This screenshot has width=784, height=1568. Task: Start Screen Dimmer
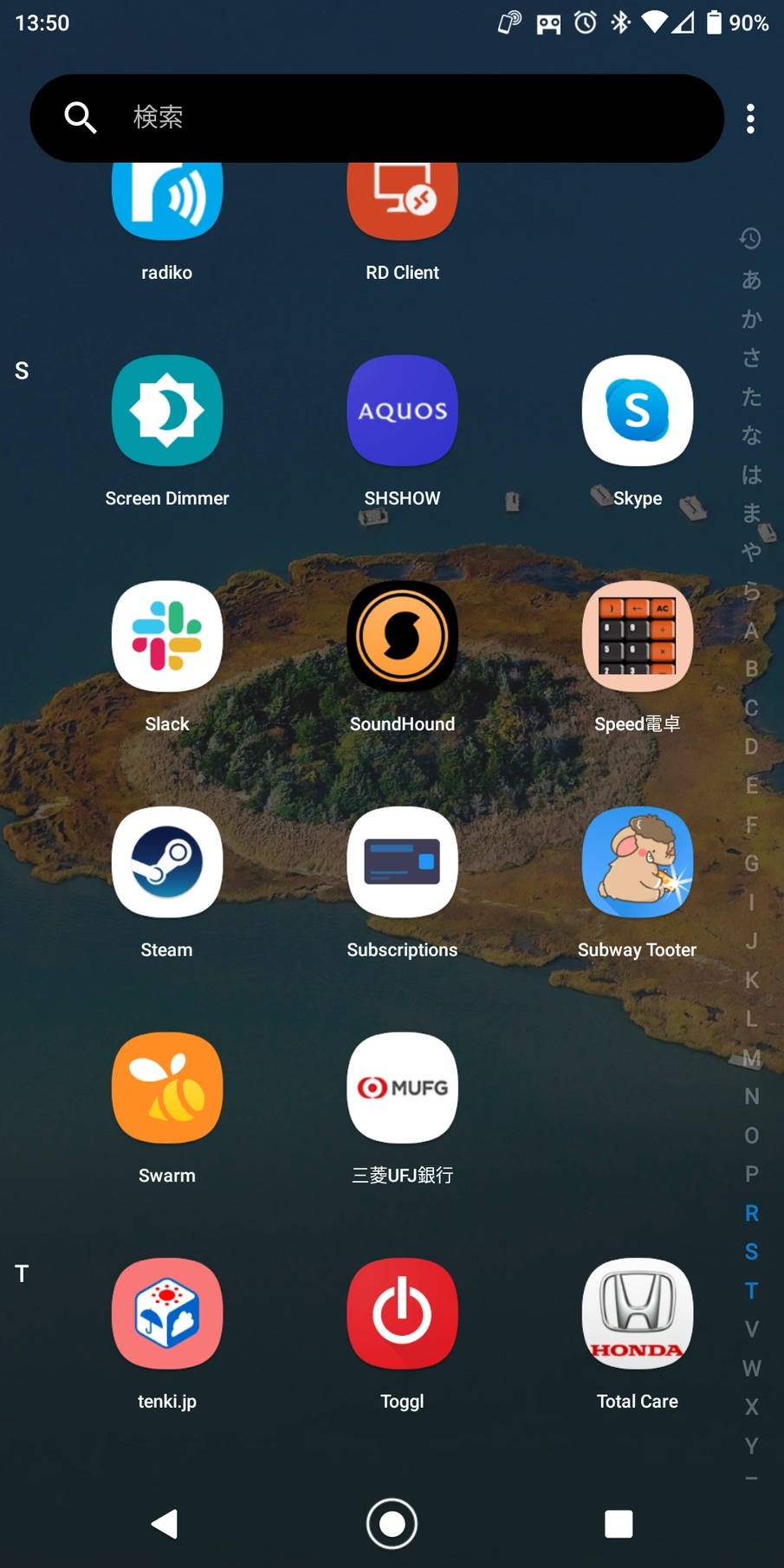167,411
